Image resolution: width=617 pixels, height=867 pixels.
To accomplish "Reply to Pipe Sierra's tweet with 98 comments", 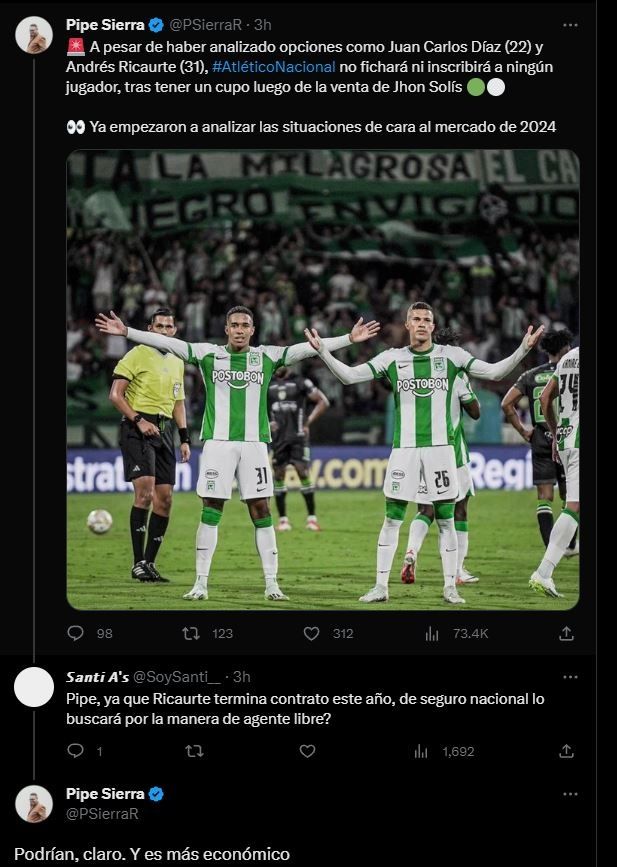I will [76, 633].
